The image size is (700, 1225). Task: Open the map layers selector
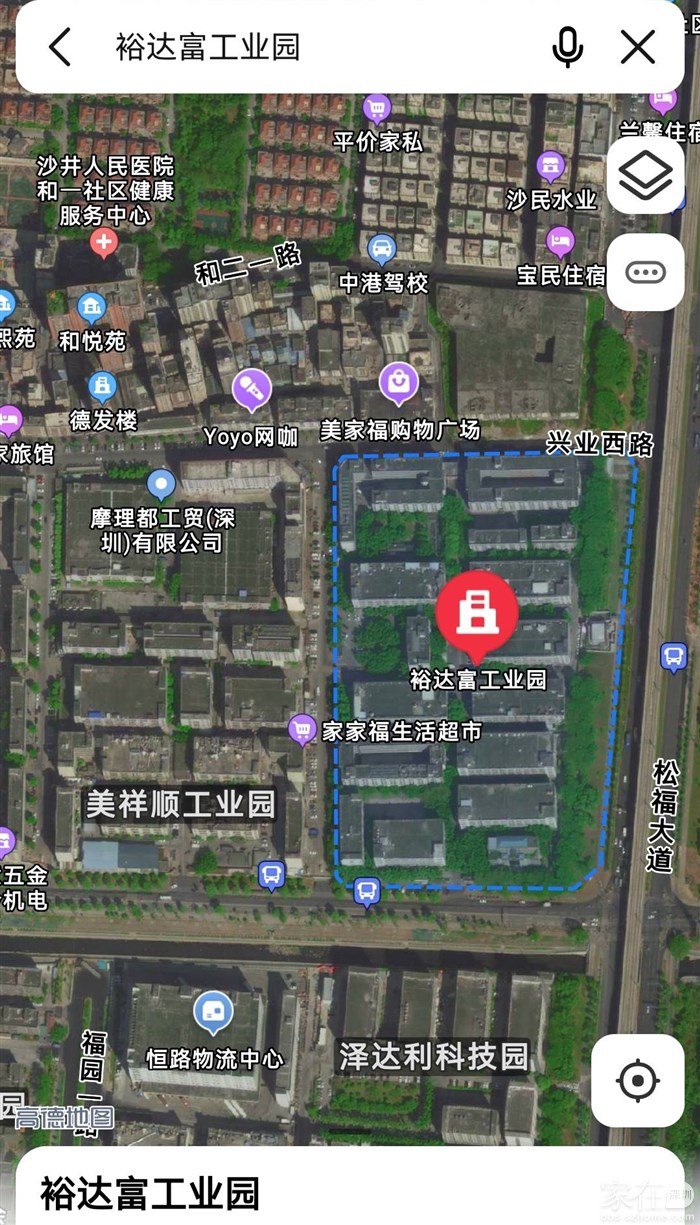click(646, 175)
